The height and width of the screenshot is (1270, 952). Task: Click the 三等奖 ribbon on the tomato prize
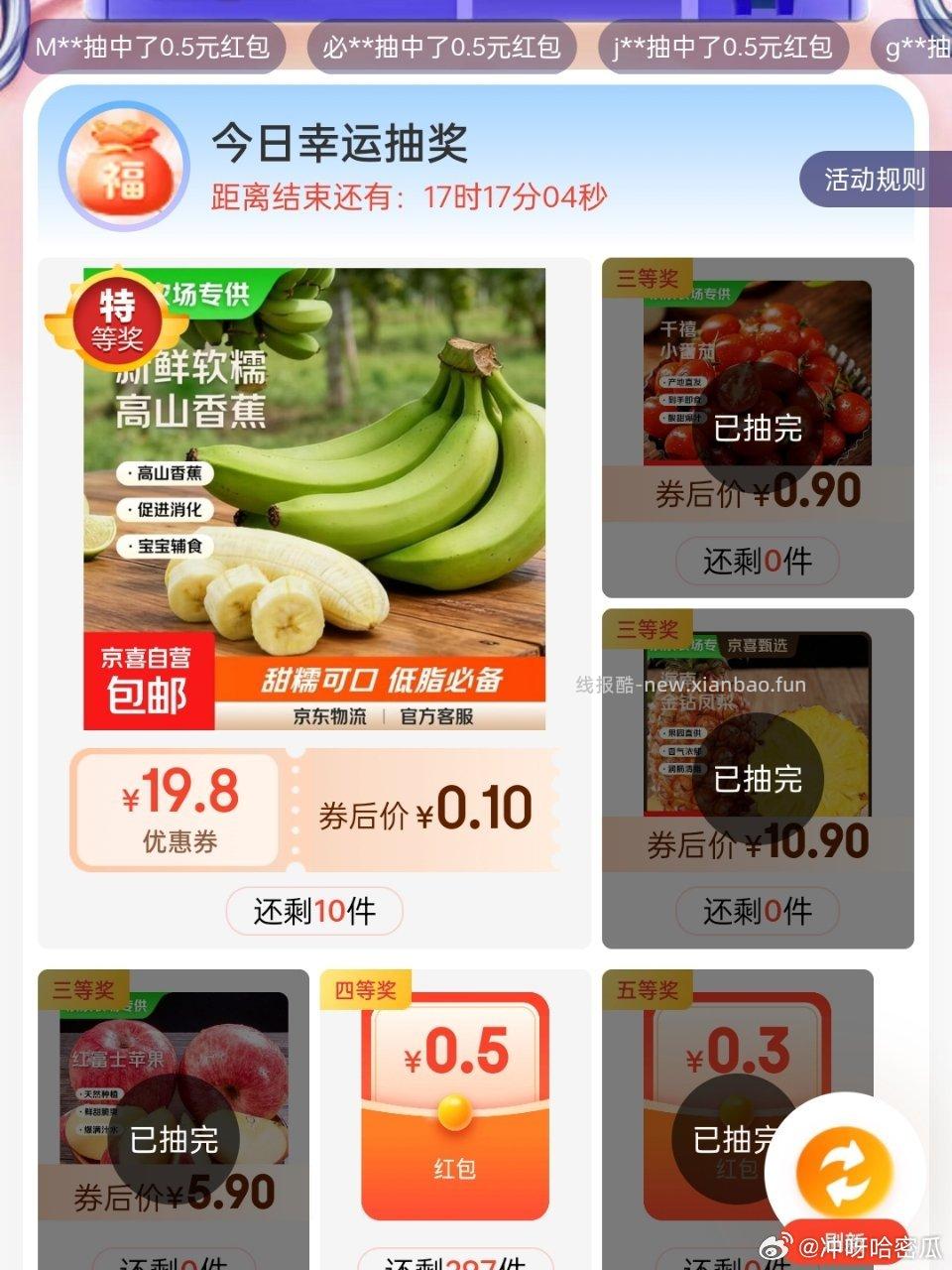[x=645, y=281]
